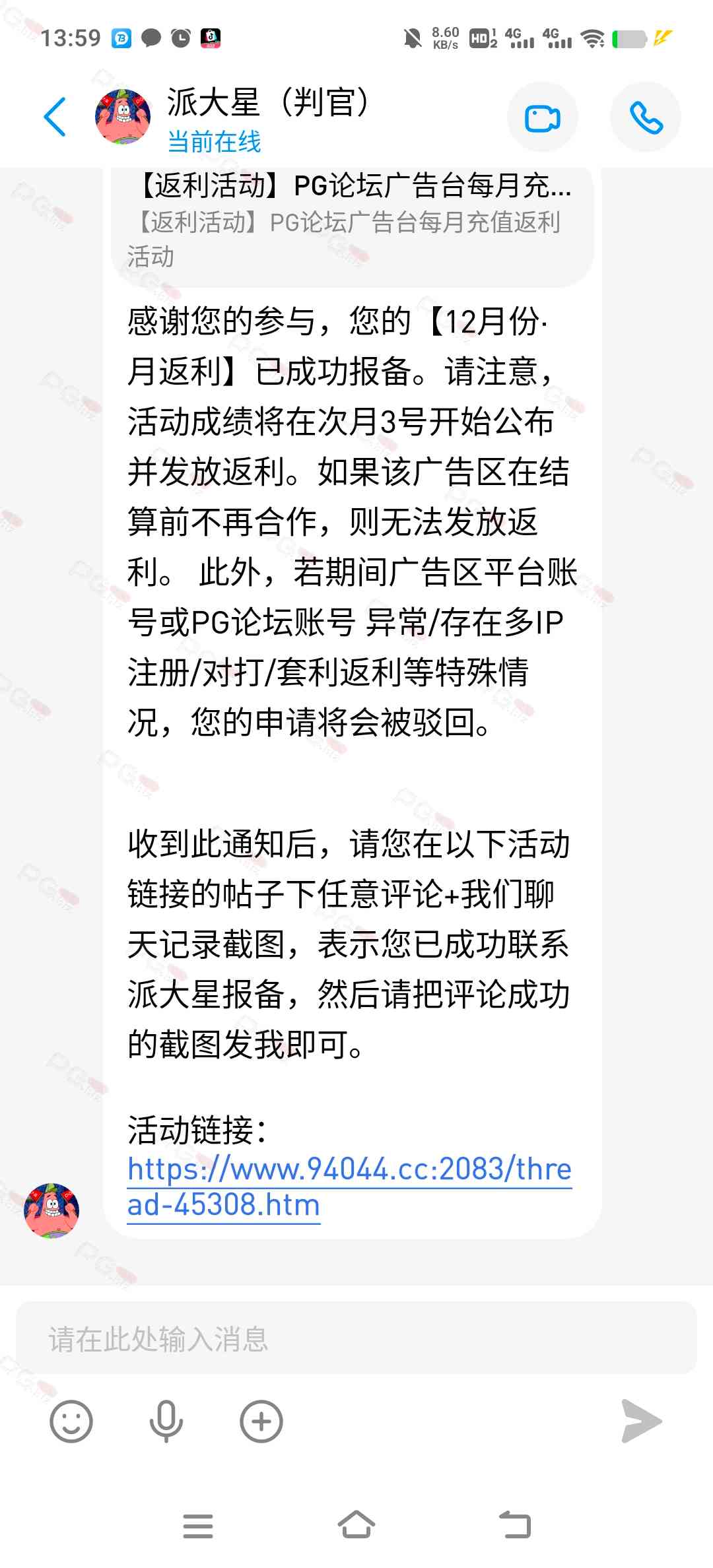Open 派大星 (判官) profile avatar in header
The image size is (713, 1568).
click(x=123, y=117)
